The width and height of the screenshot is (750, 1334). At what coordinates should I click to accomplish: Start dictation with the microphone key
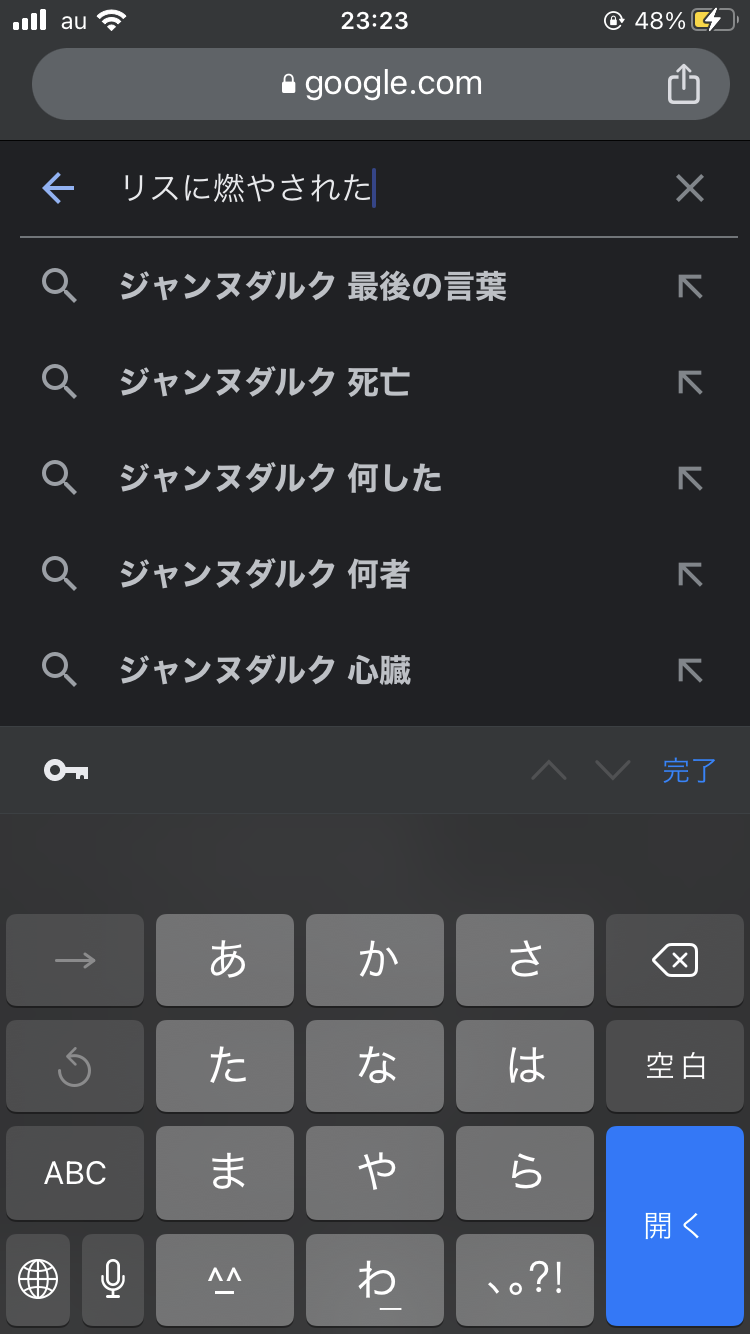click(x=113, y=1278)
